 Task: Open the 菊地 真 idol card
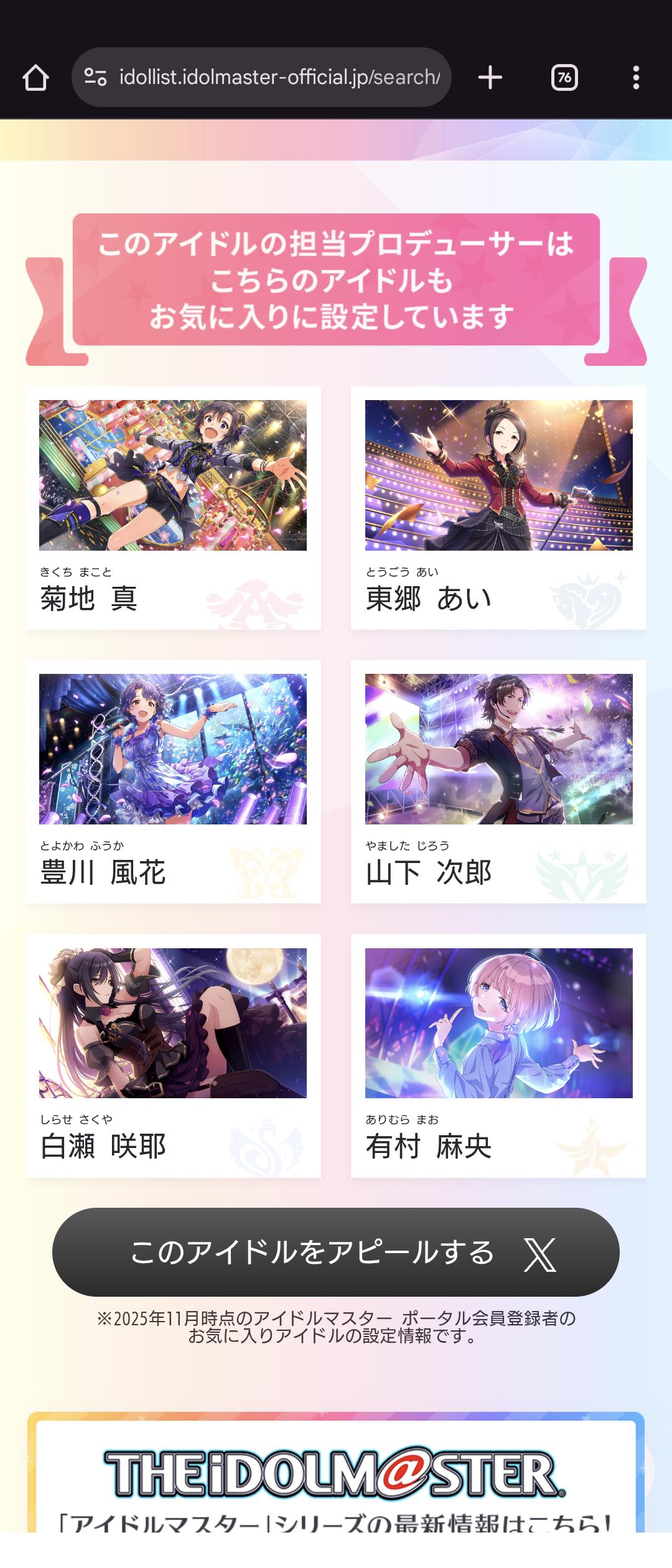click(174, 508)
